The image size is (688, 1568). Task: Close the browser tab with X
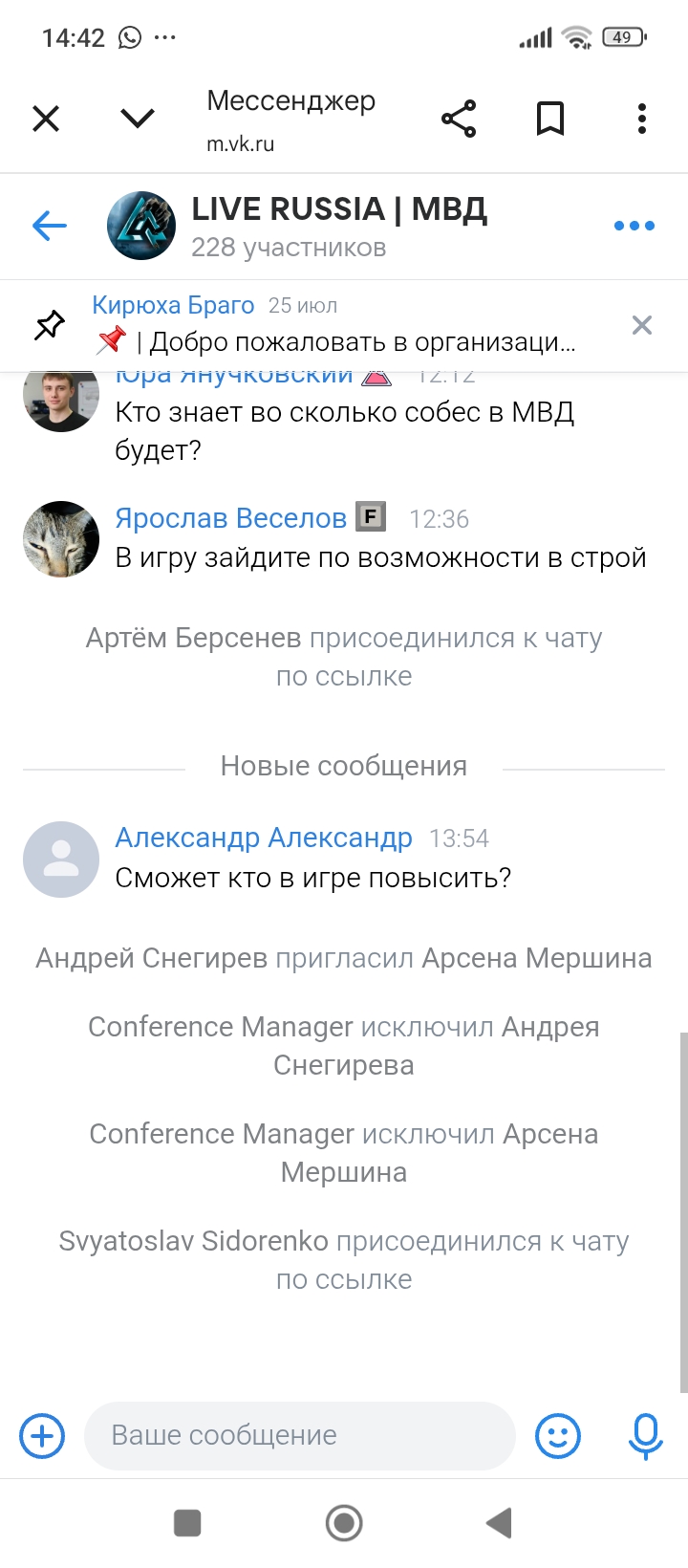(x=46, y=119)
